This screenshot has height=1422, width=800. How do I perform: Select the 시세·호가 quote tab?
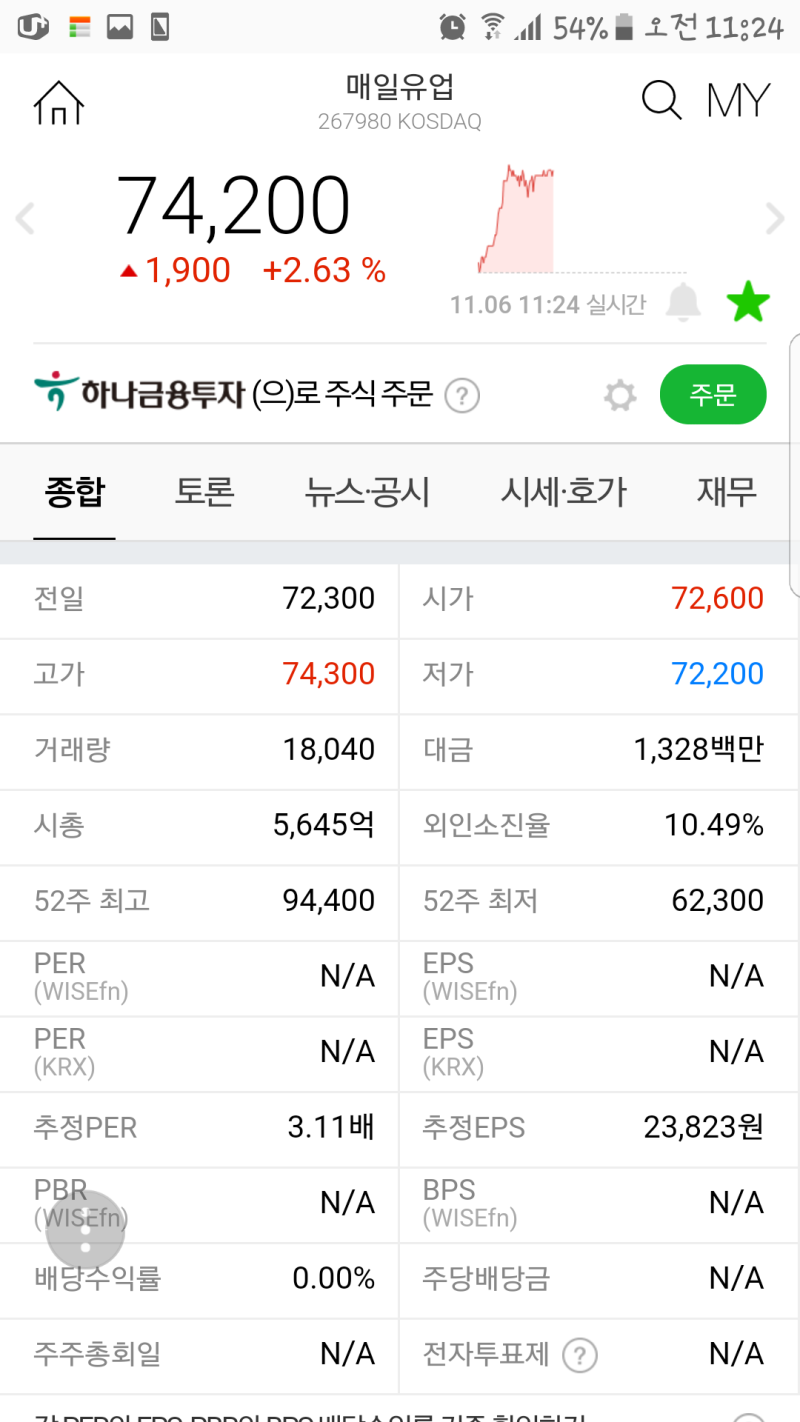pyautogui.click(x=563, y=491)
